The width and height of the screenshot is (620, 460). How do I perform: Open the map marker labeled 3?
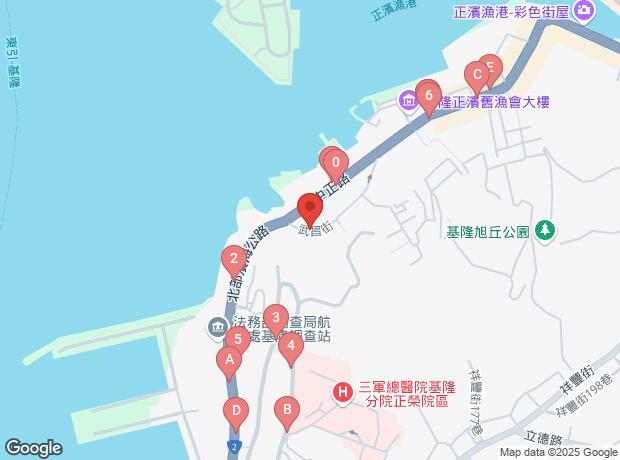pos(277,318)
